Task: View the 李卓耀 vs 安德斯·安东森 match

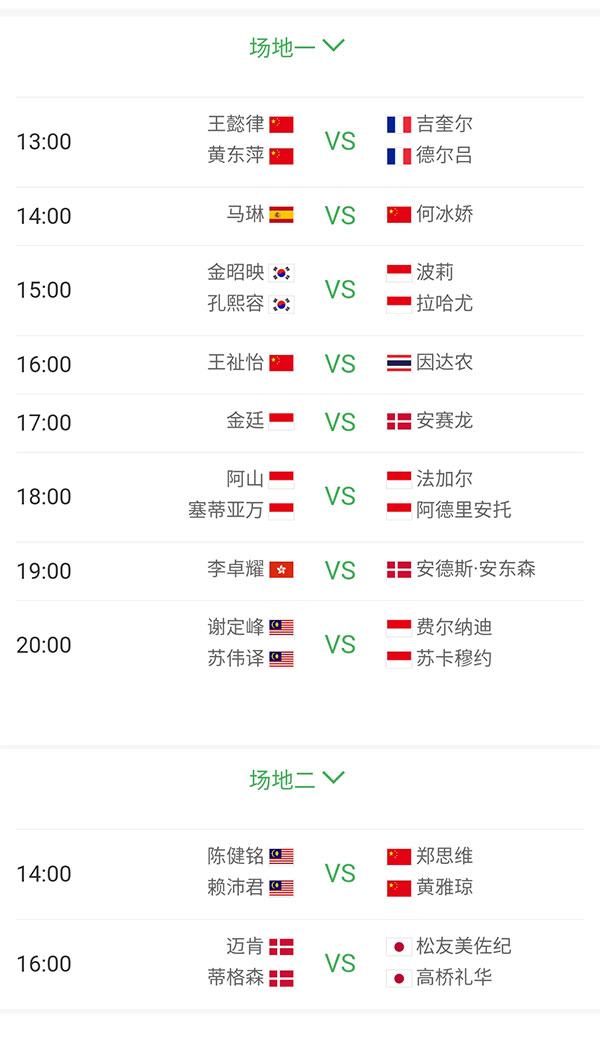Action: (x=340, y=570)
